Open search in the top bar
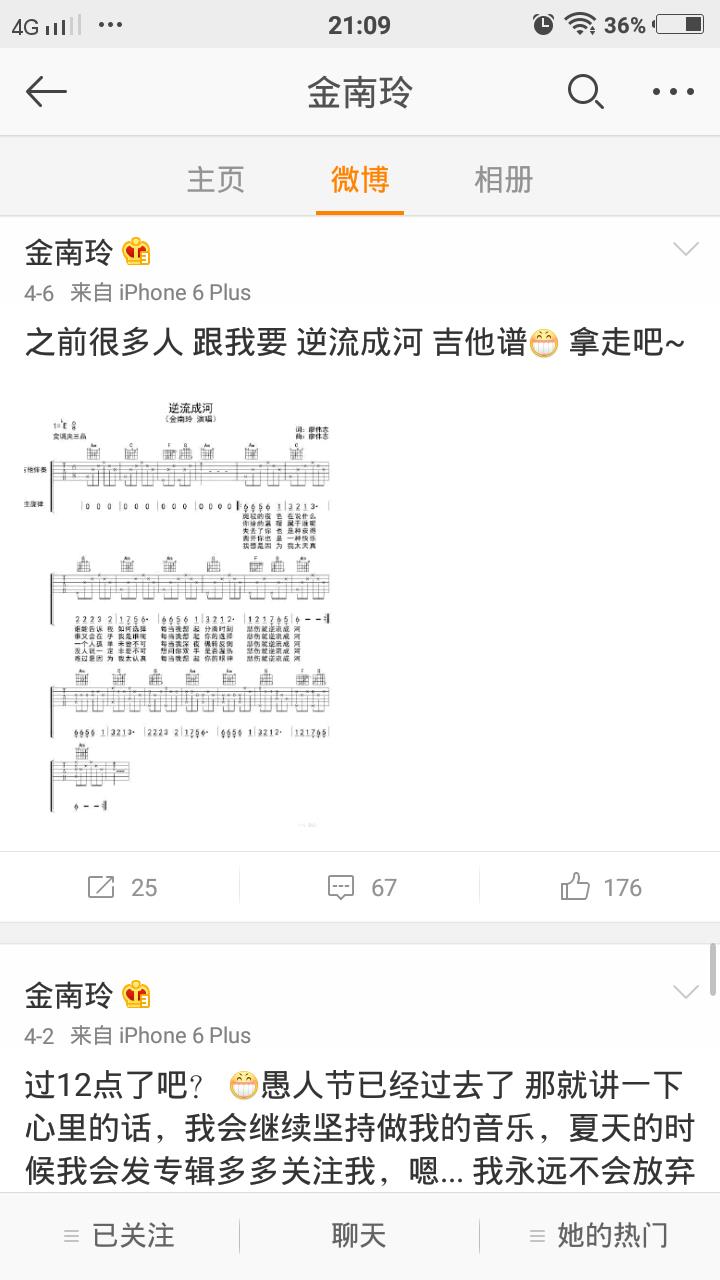 click(585, 92)
